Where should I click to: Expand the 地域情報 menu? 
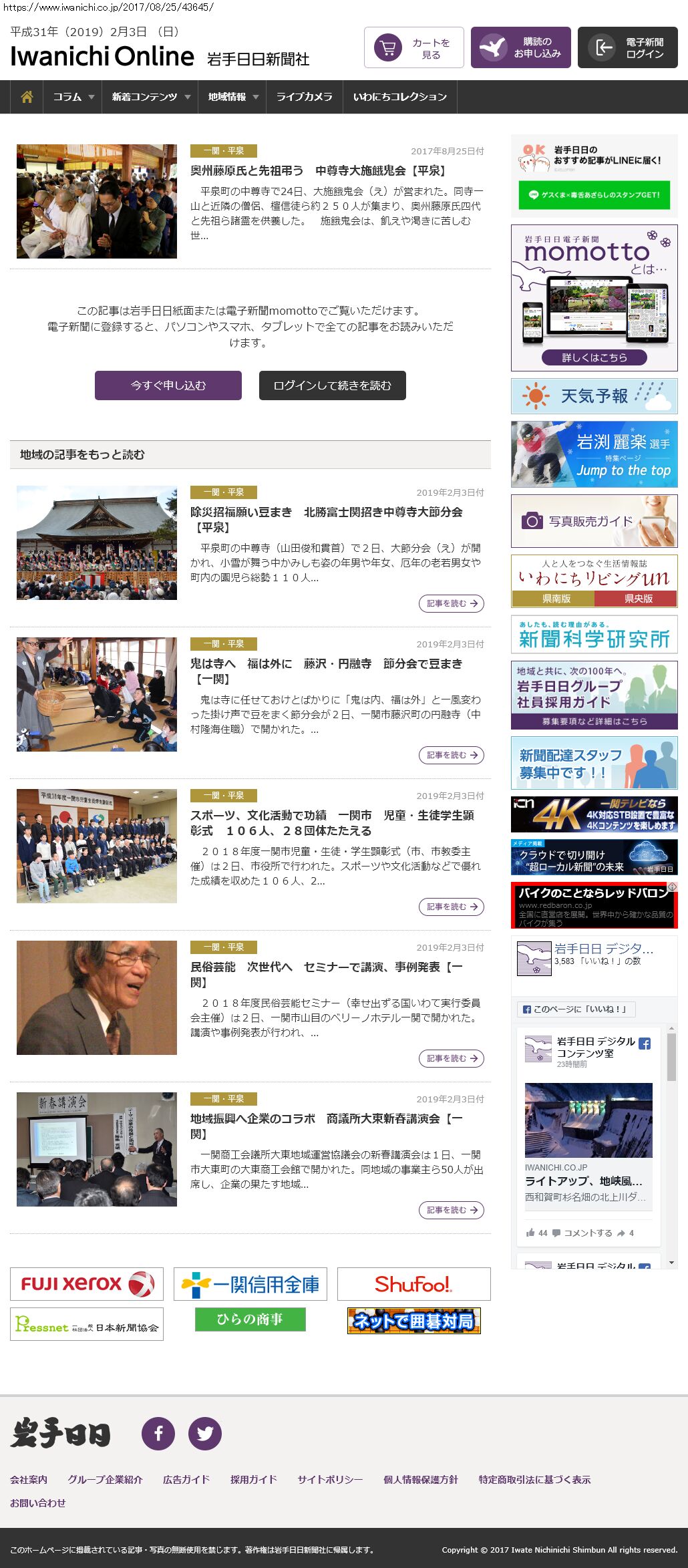click(x=232, y=97)
